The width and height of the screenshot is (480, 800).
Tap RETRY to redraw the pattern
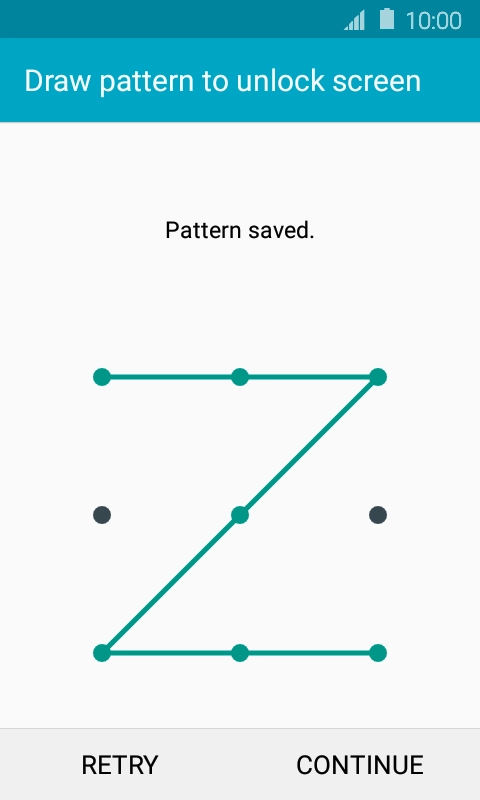(x=120, y=765)
